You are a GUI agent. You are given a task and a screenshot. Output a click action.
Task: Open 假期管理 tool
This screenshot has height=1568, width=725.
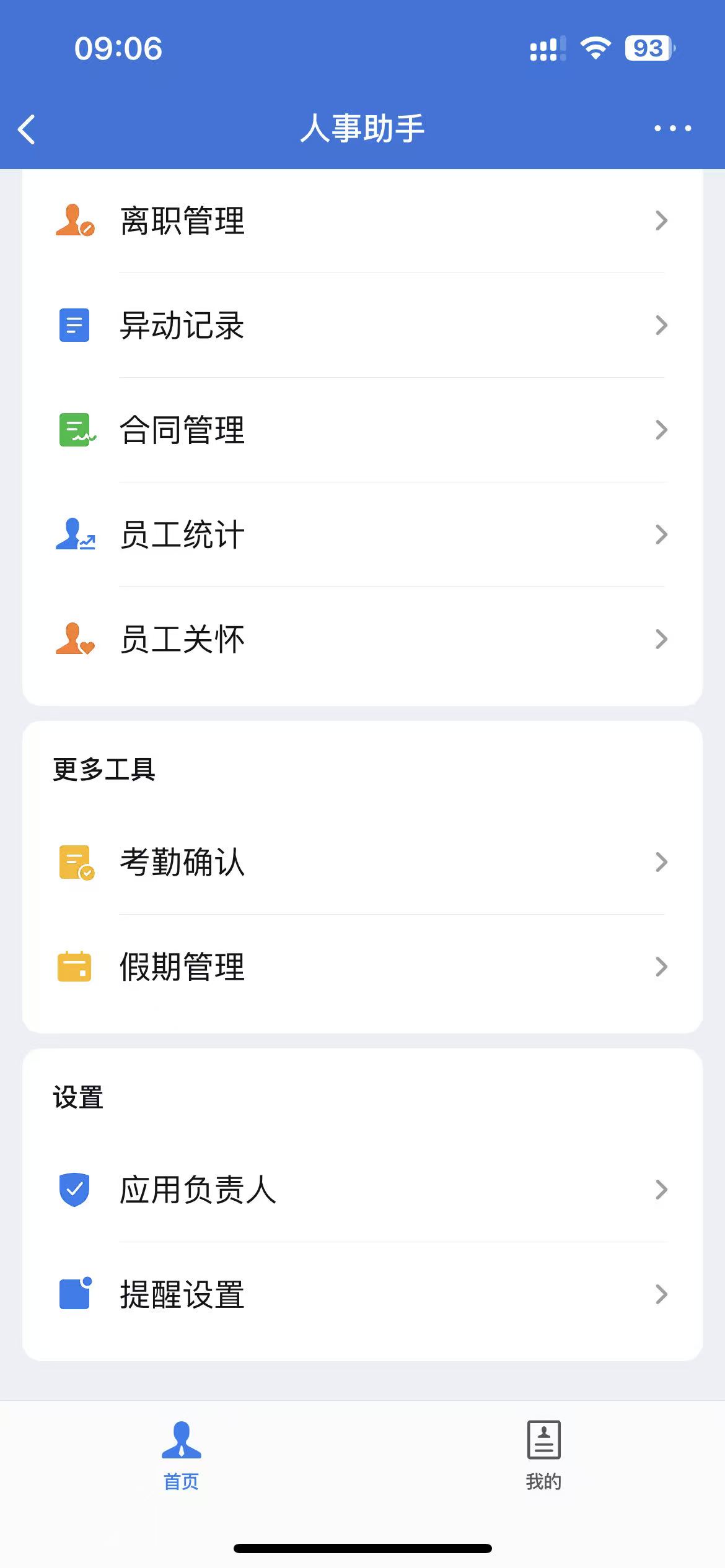(x=362, y=967)
